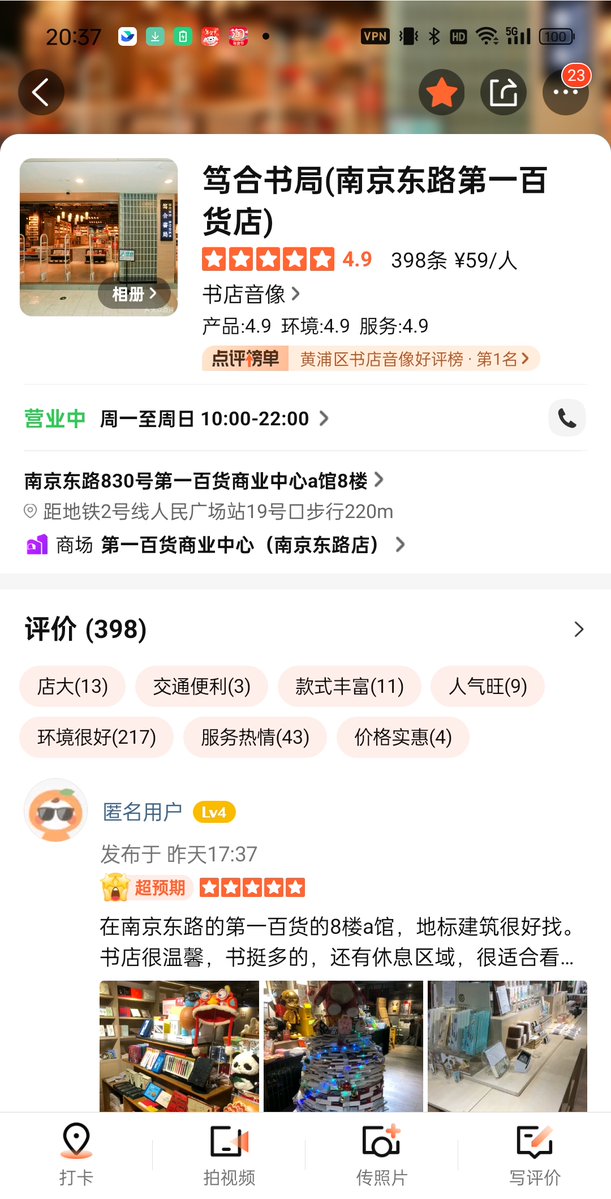Open the 相册 photo album
This screenshot has height=1199, width=611.
coord(134,294)
